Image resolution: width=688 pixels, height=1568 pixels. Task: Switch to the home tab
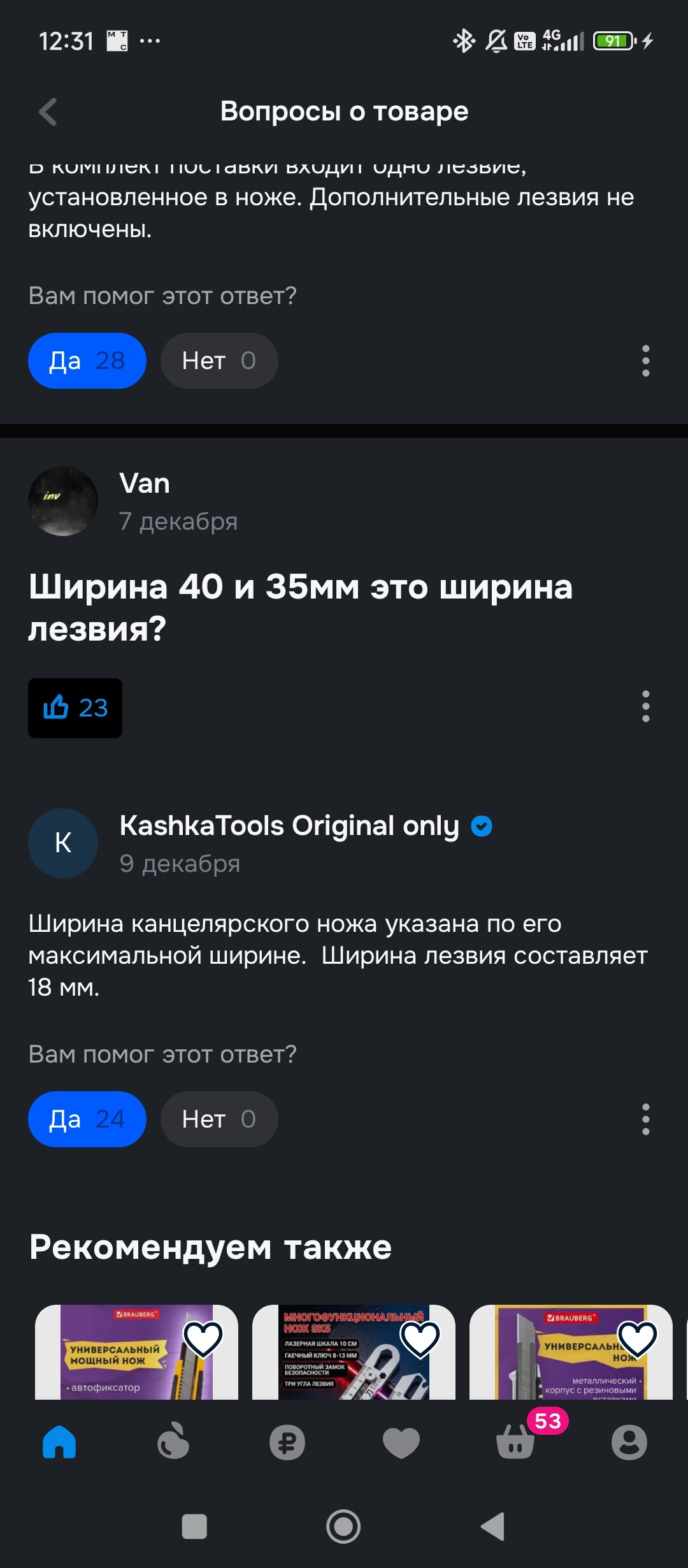pyautogui.click(x=59, y=1442)
